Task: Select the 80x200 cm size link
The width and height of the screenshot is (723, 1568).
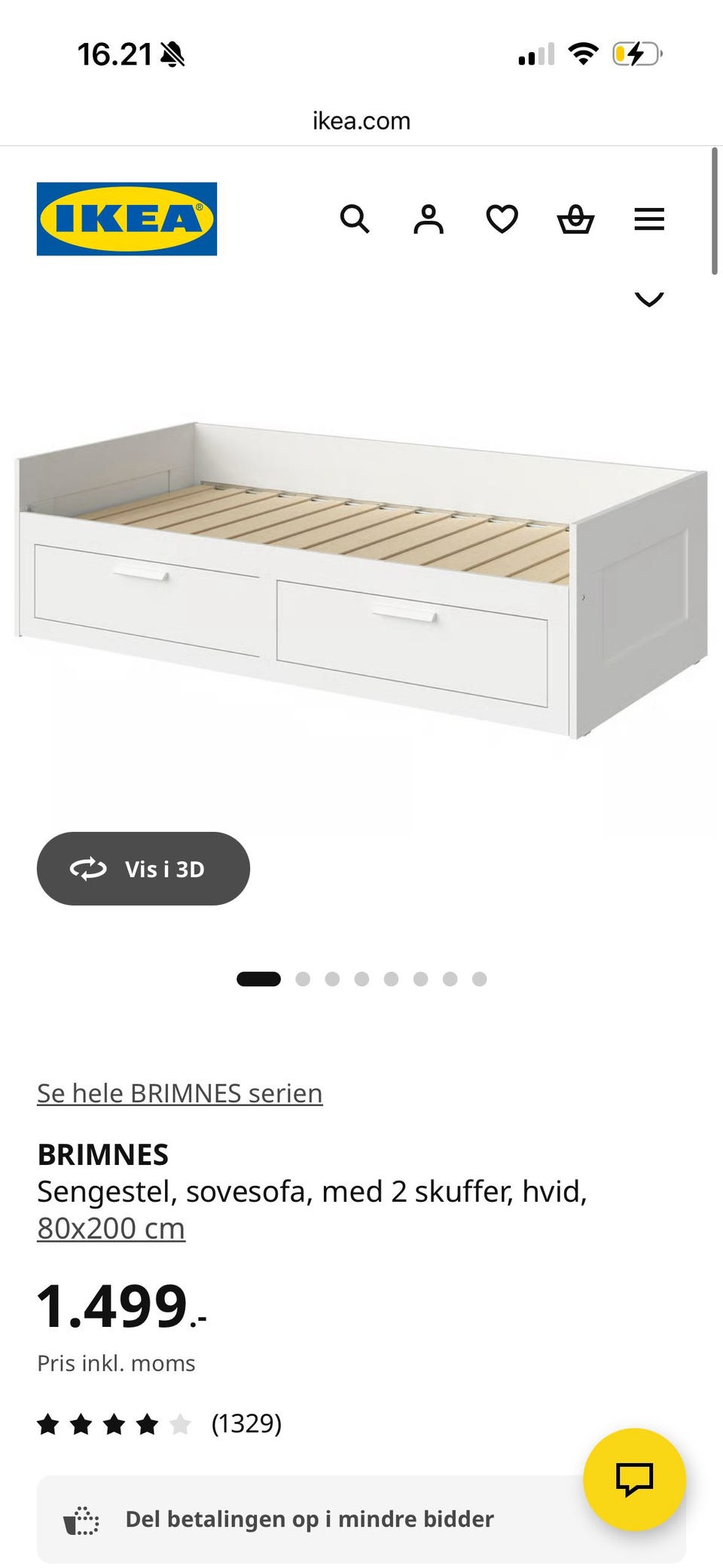Action: pyautogui.click(x=111, y=1227)
